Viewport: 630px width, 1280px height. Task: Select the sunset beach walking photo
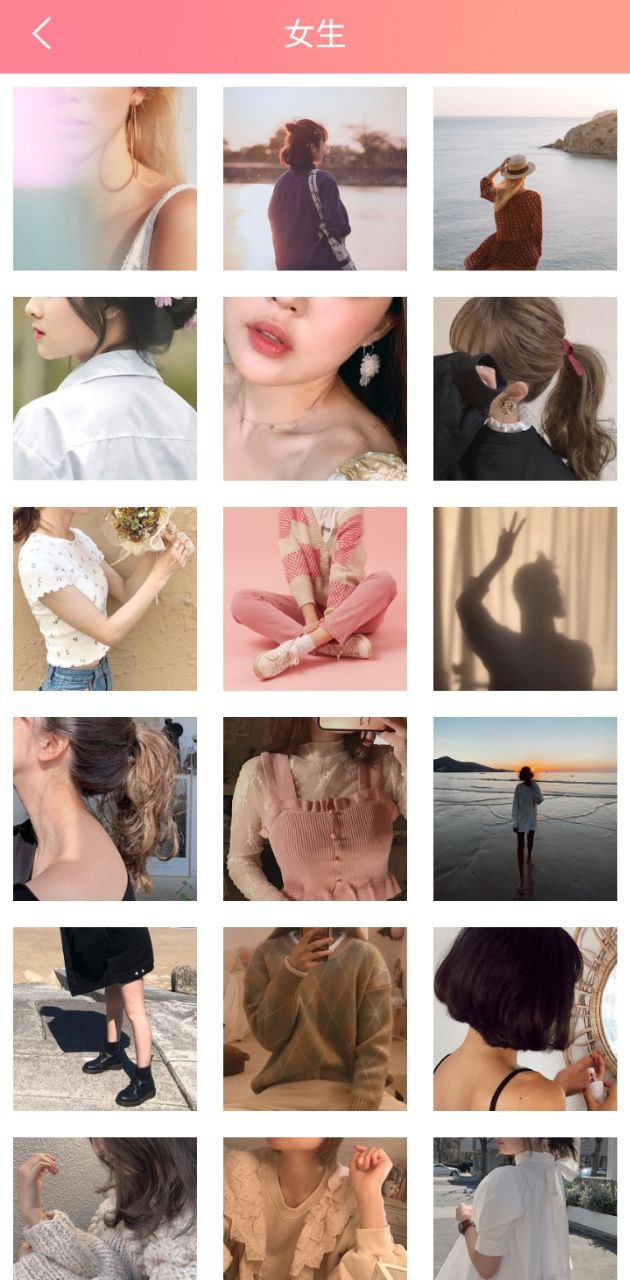[x=525, y=808]
